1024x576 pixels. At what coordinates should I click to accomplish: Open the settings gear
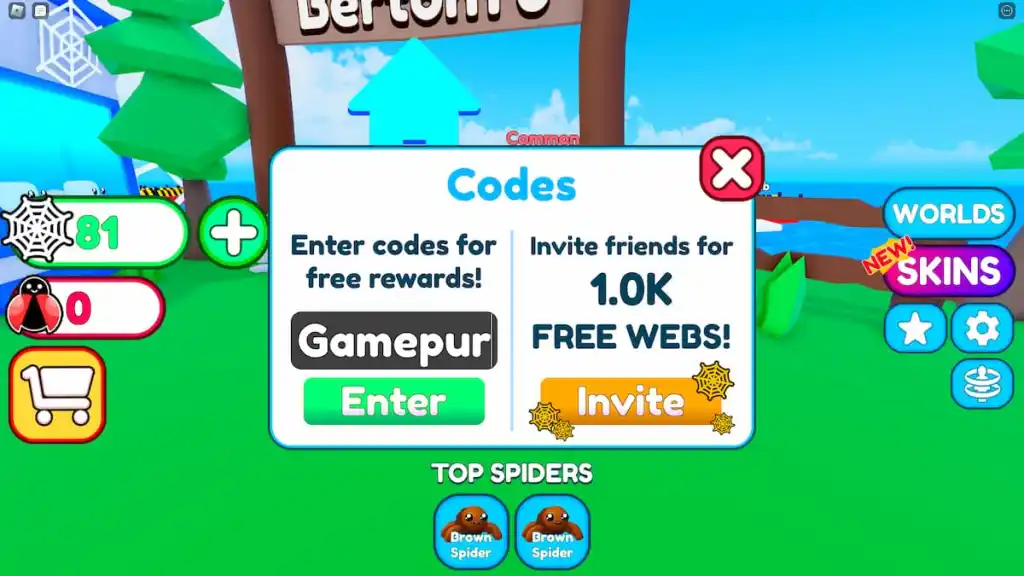point(982,329)
